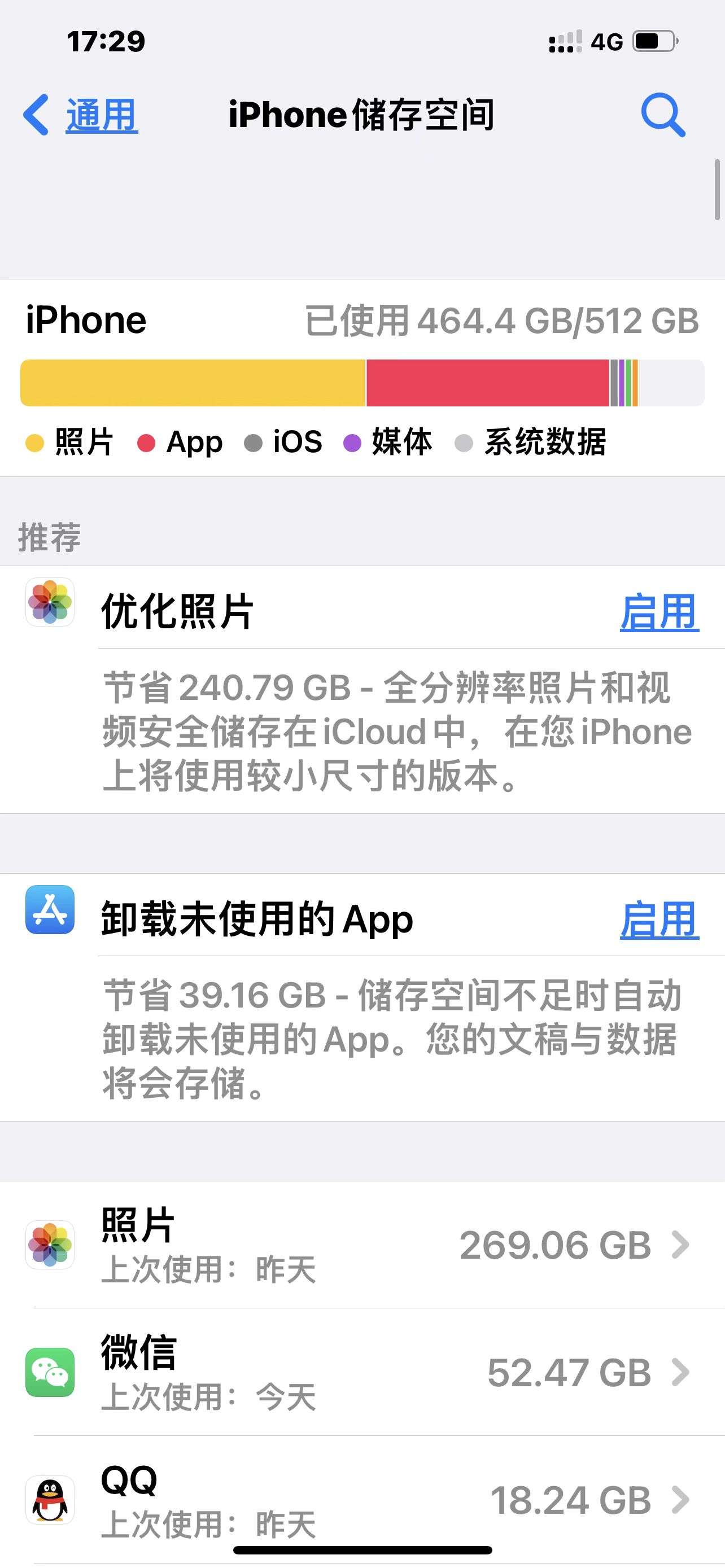Click the Photos icon next to 照片 row

pos(49,1243)
